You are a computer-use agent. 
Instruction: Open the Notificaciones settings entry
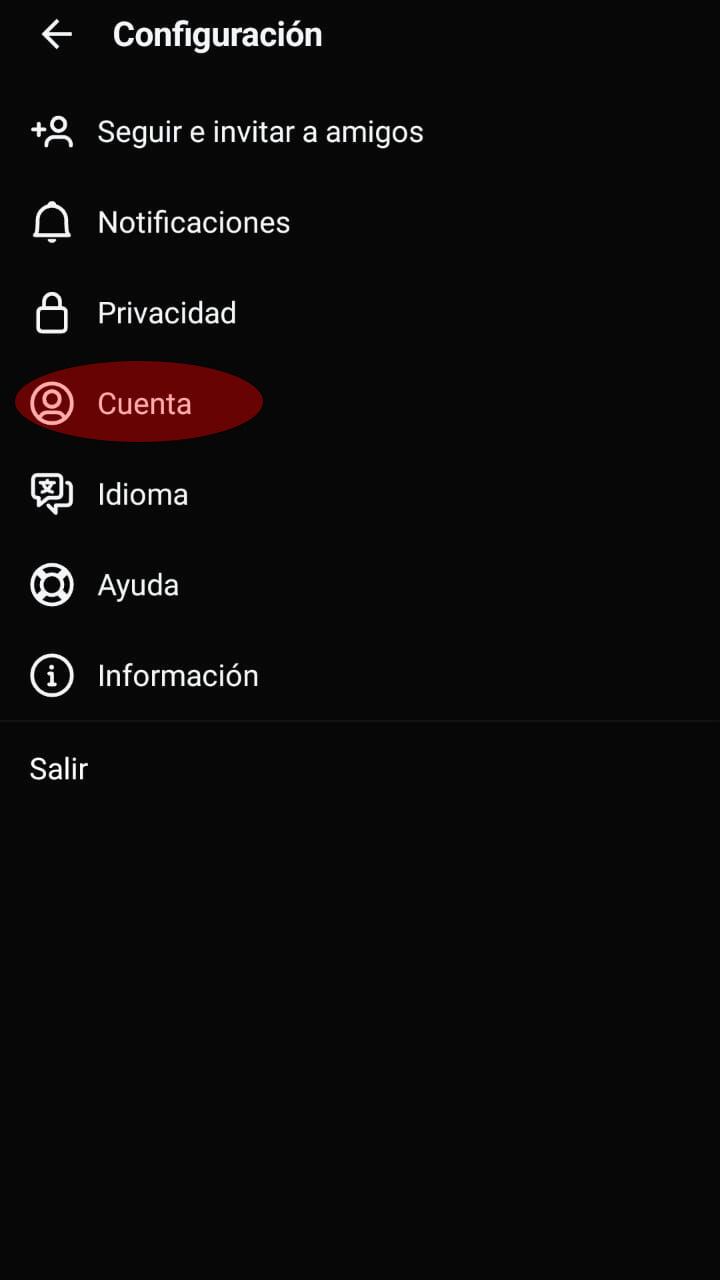pyautogui.click(x=193, y=221)
